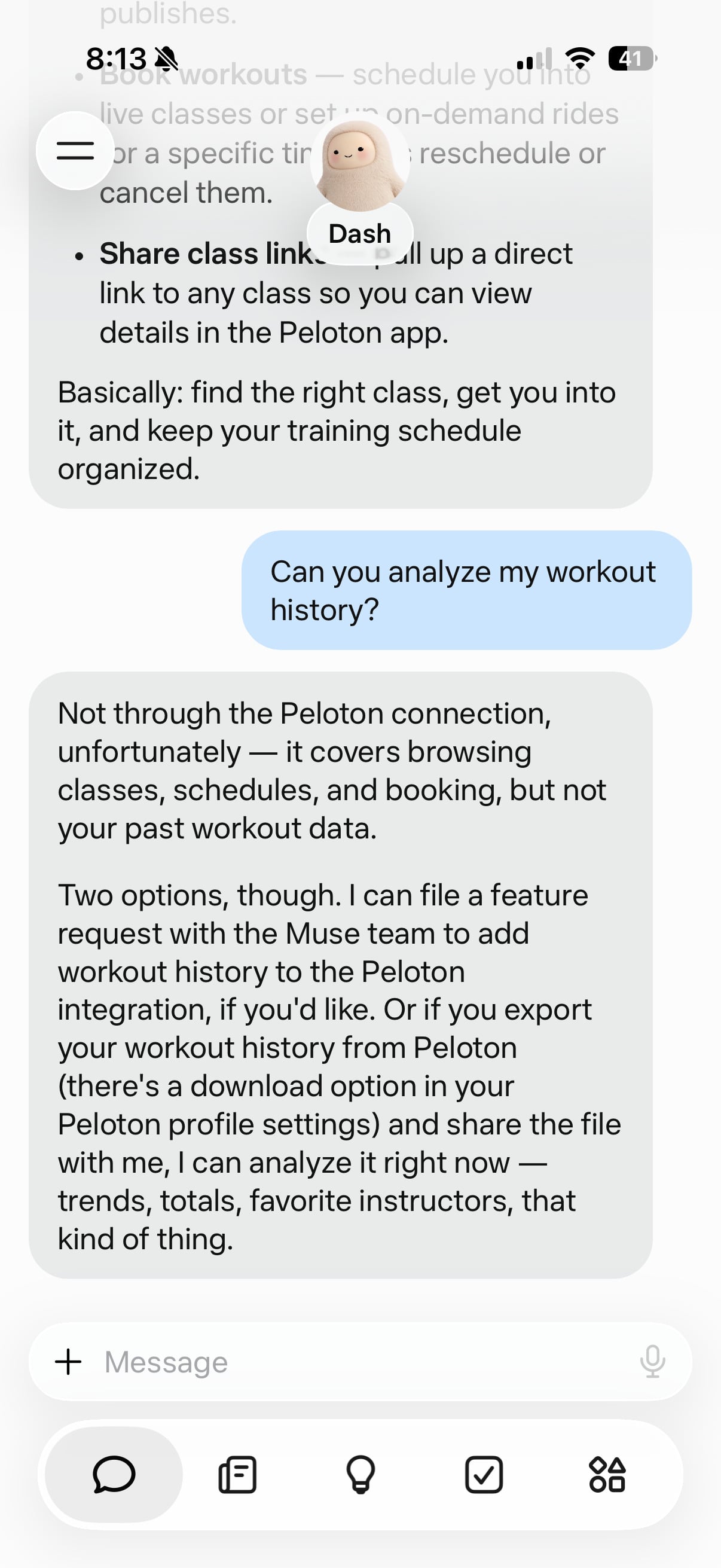
Task: Open the shapes apps tab
Action: [607, 1474]
